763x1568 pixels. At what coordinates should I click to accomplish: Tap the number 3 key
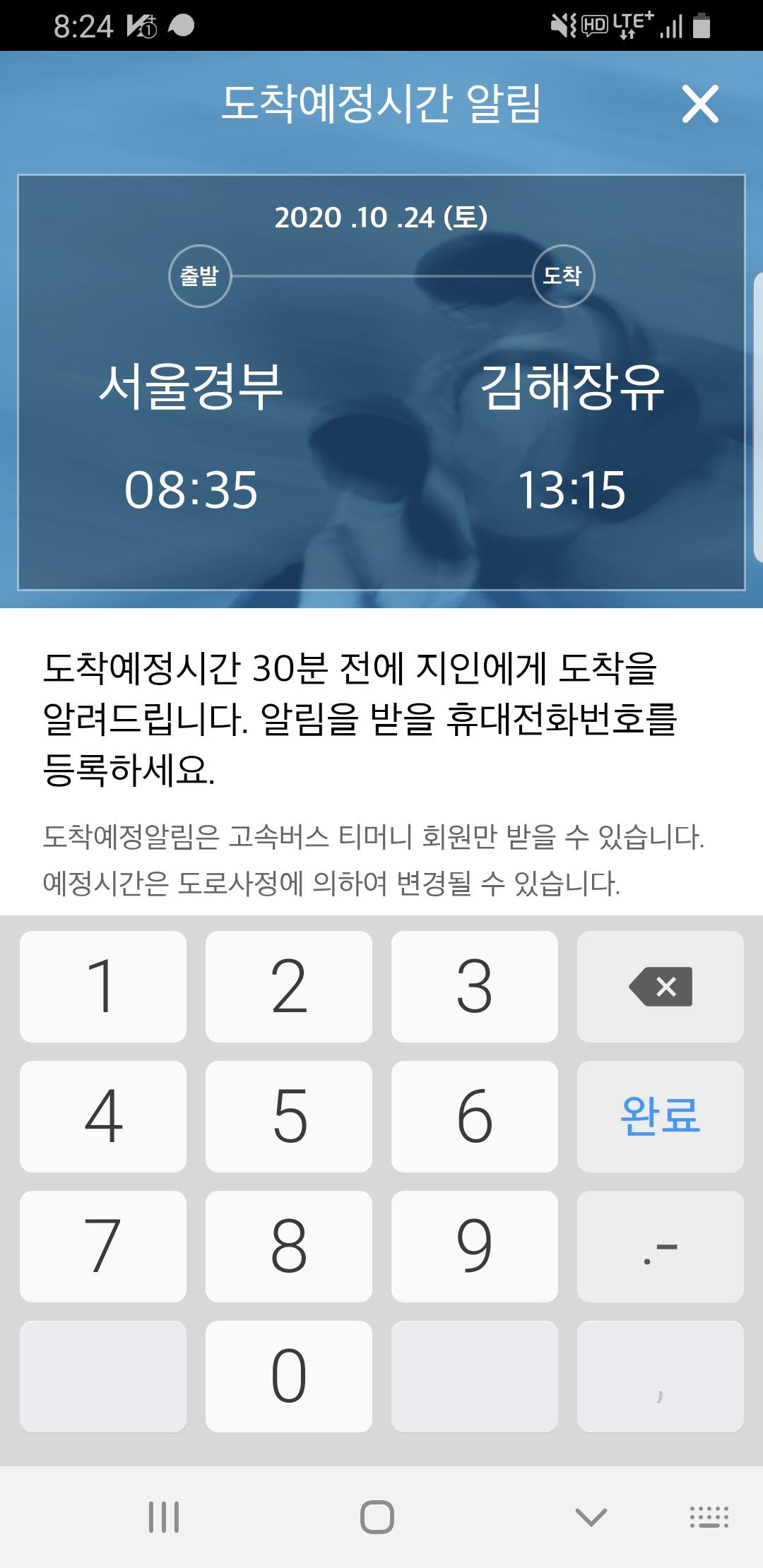coord(475,986)
